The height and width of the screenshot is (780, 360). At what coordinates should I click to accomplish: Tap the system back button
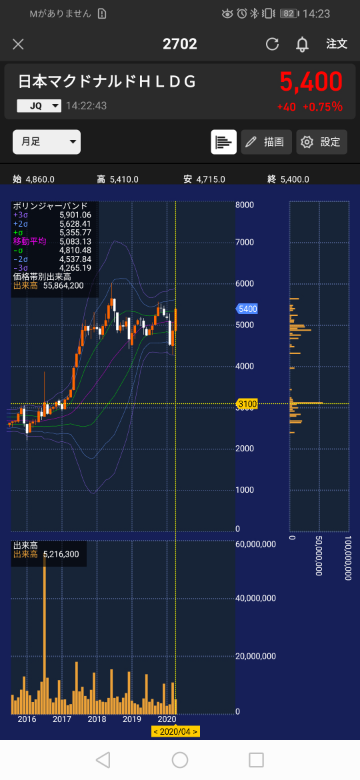(x=103, y=759)
